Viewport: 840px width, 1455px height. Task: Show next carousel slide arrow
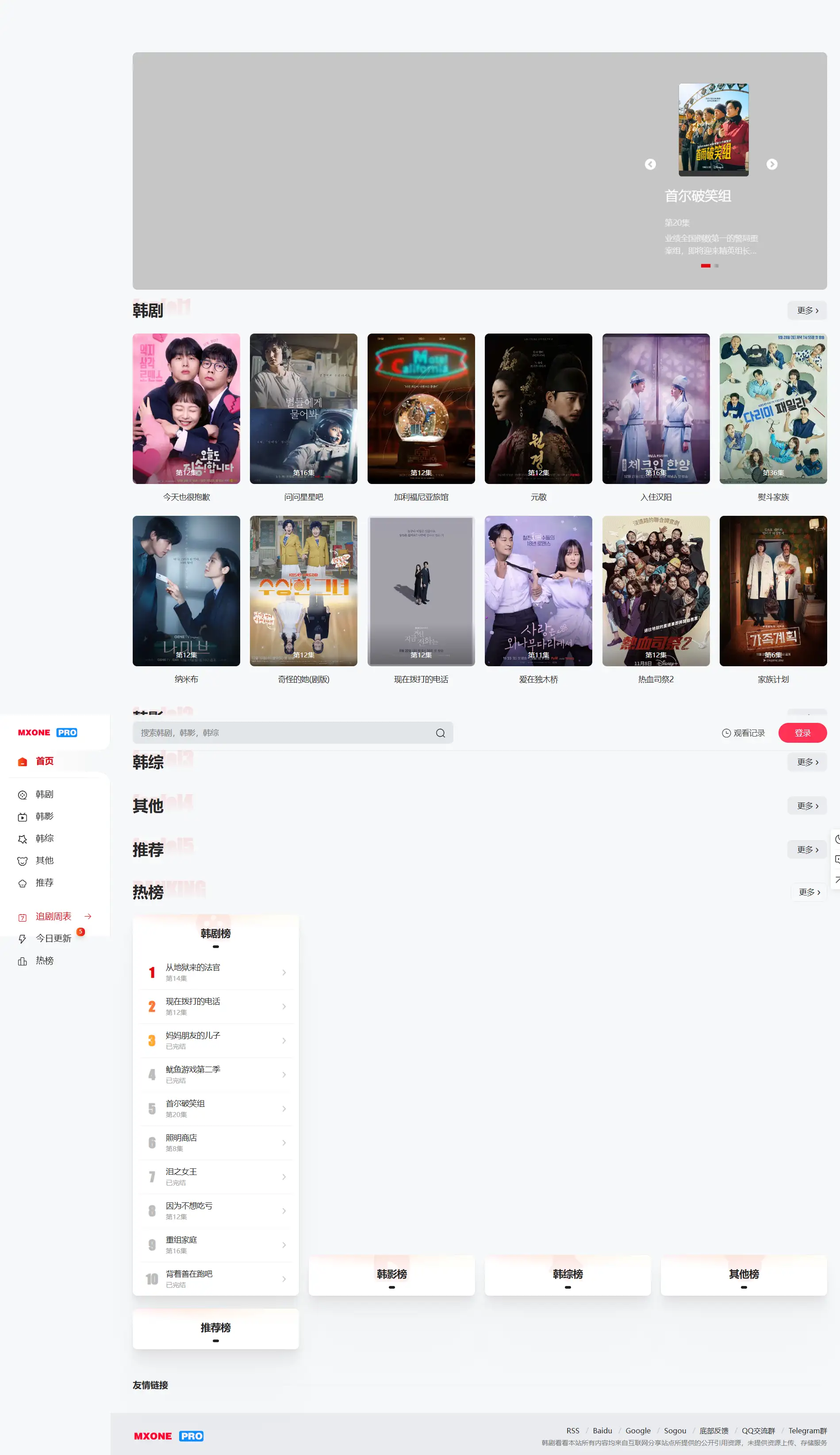coord(771,165)
